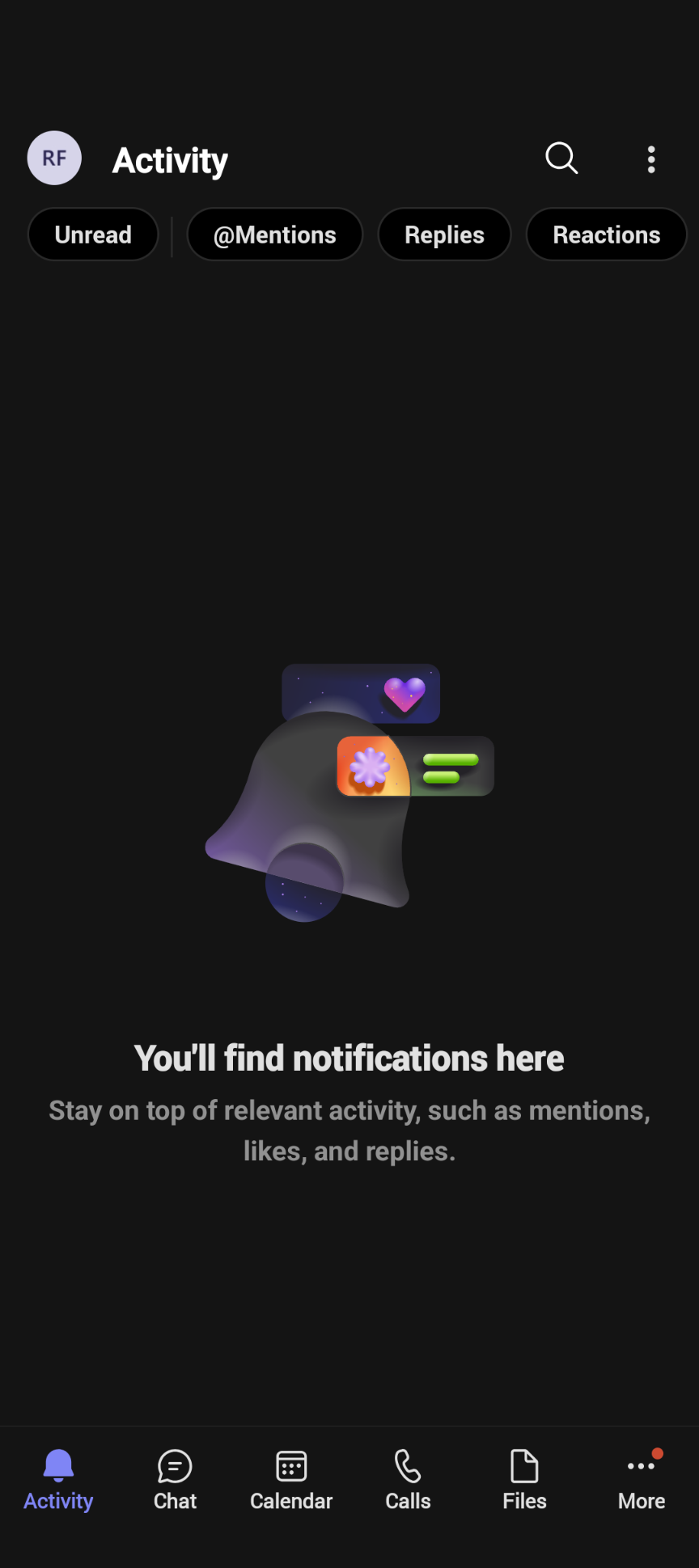Viewport: 699px width, 1568px height.
Task: Apply the Reactions filter chip
Action: click(607, 235)
